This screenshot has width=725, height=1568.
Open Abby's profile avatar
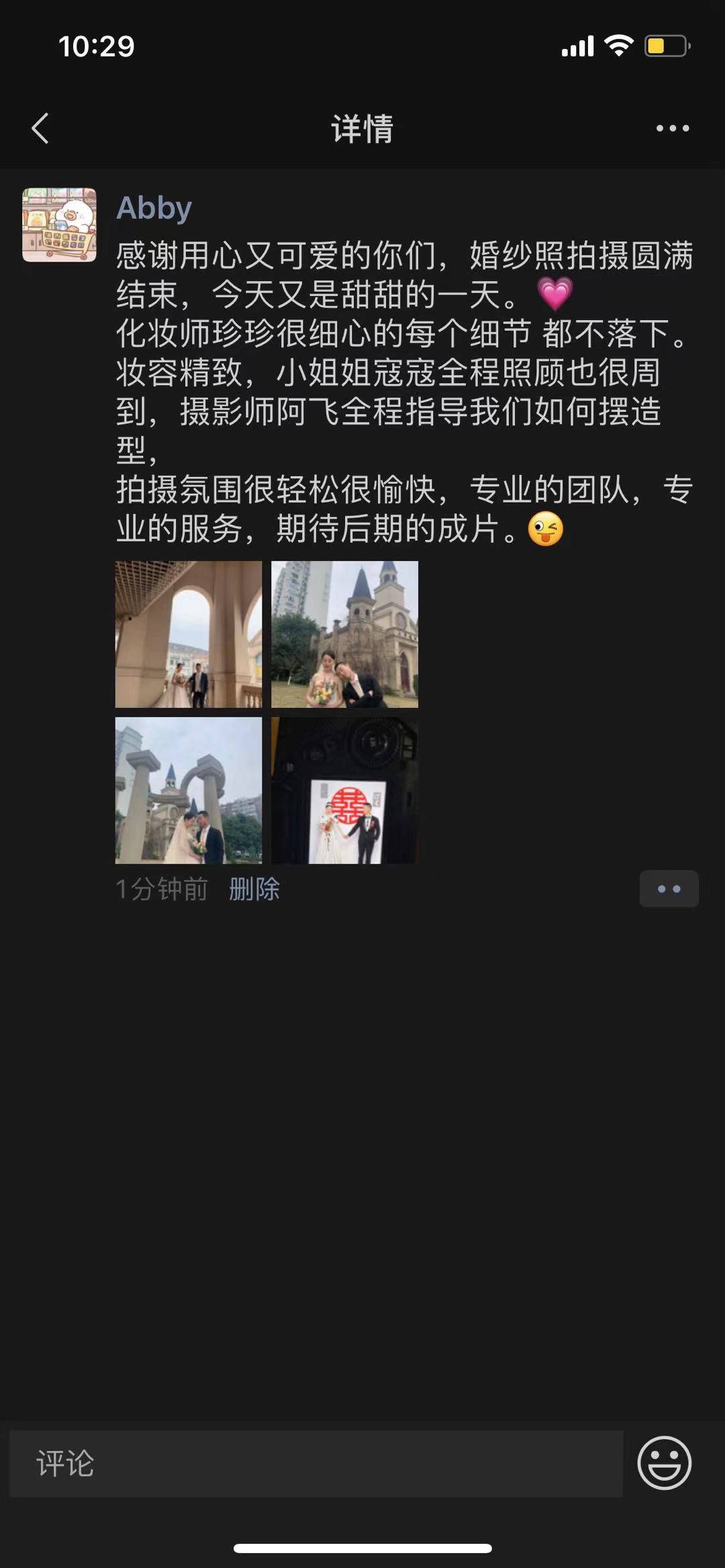(x=59, y=225)
